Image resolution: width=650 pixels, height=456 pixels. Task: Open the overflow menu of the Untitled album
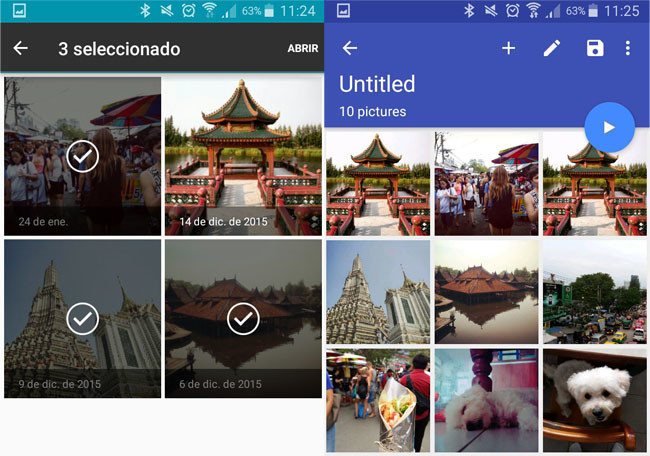(628, 48)
